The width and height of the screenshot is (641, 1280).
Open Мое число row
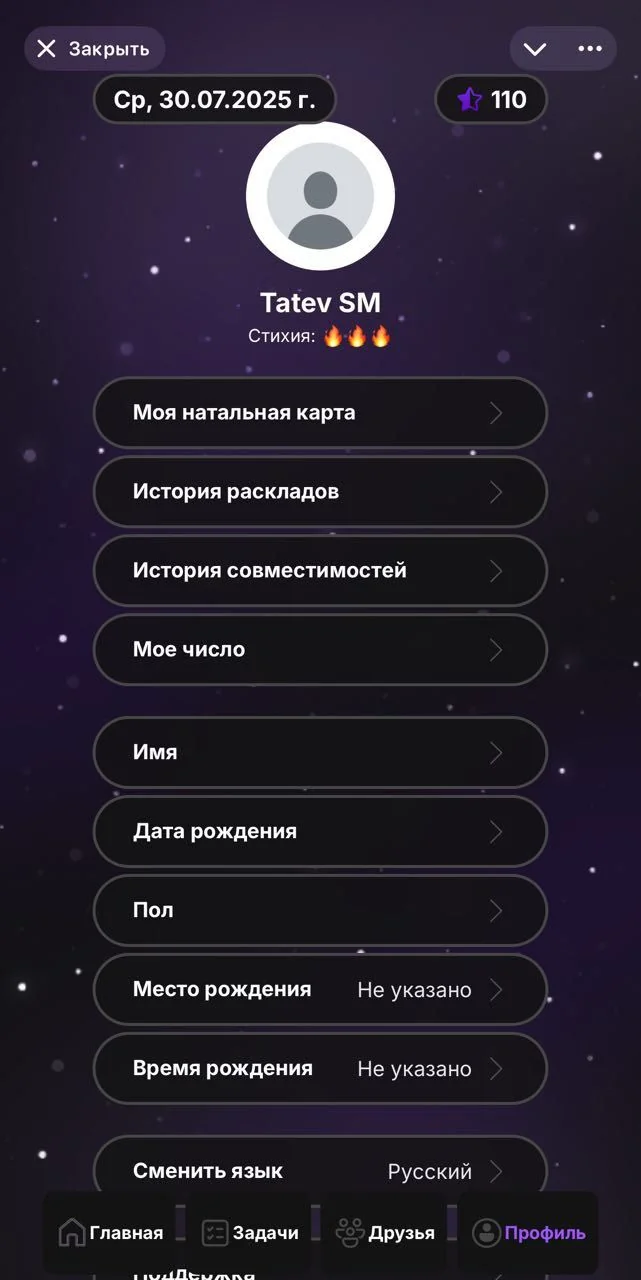(320, 649)
